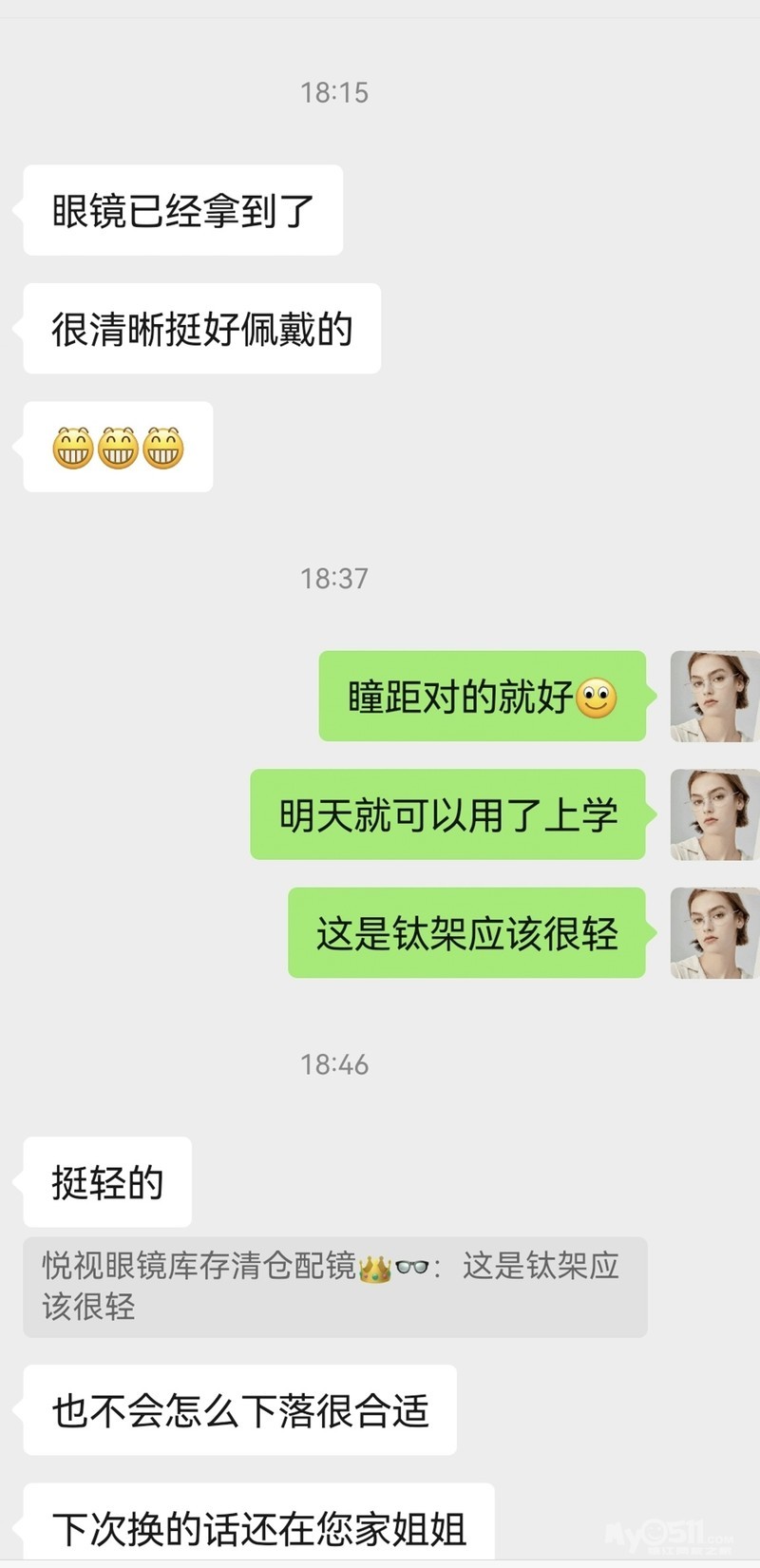760x1568 pixels.
Task: Open the quoted message under "挺轻的"
Action: (x=334, y=1287)
